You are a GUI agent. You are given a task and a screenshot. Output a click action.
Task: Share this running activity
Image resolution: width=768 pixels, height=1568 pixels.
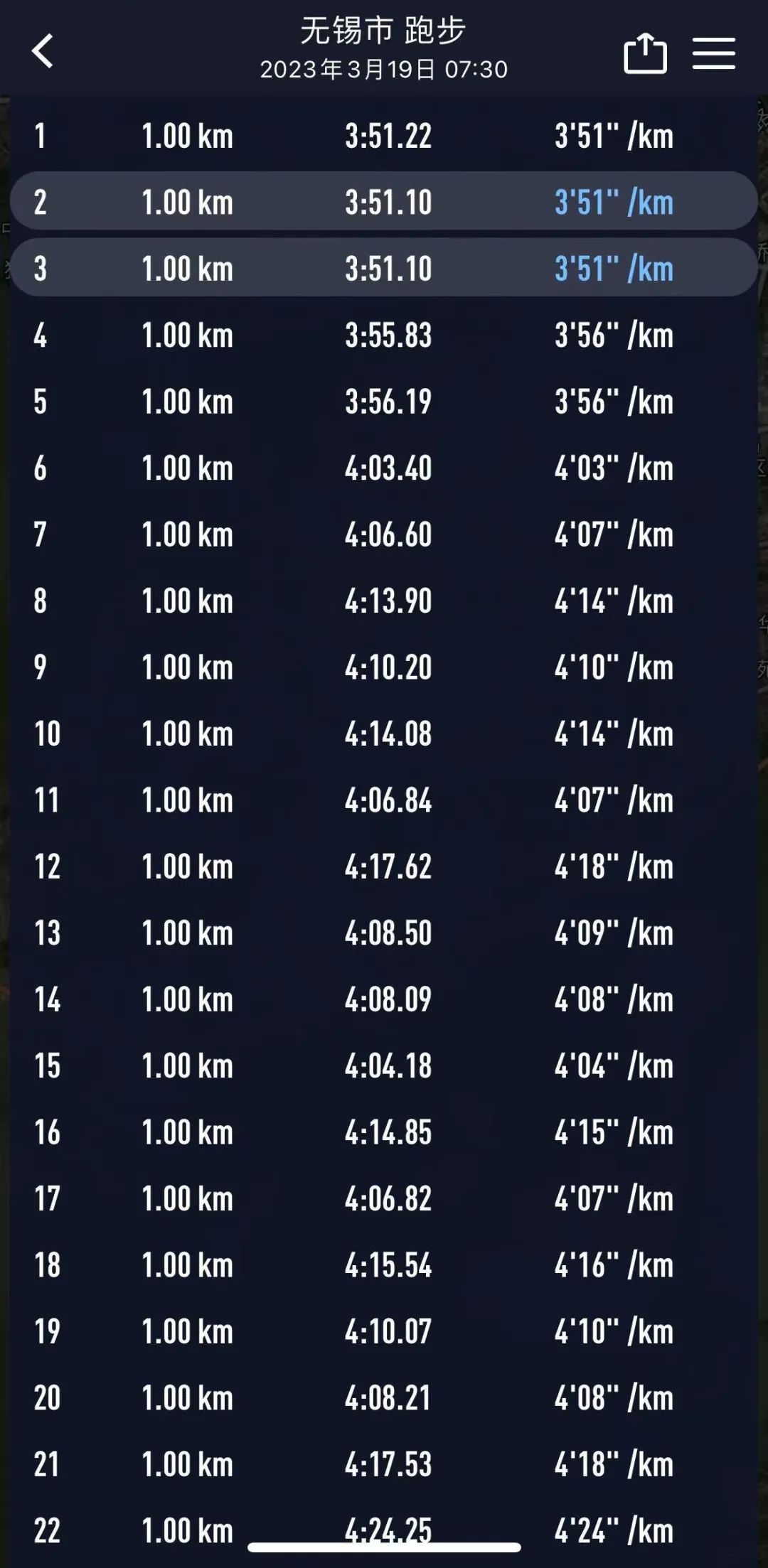tap(645, 53)
